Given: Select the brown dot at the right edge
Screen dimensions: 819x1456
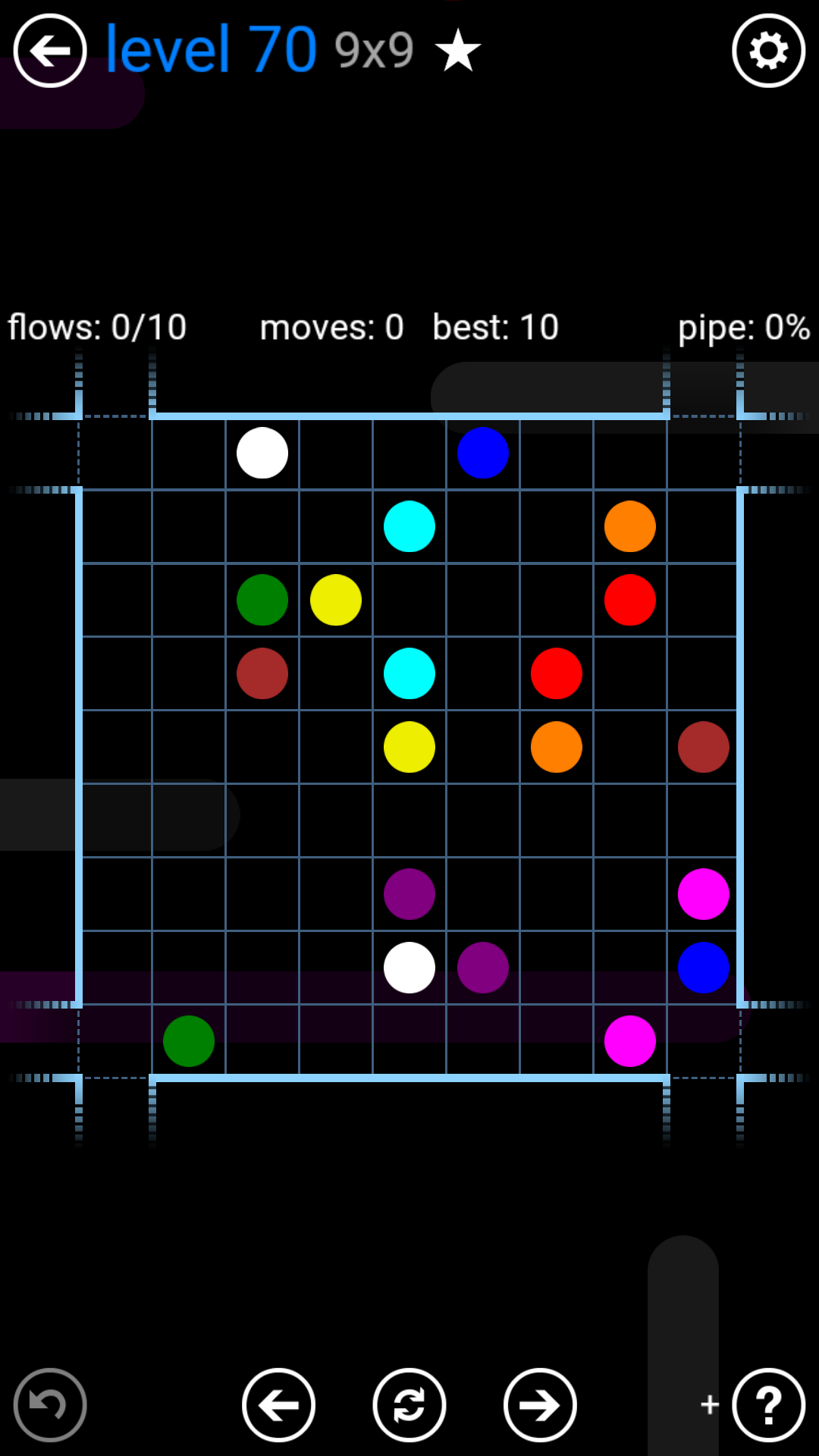Looking at the screenshot, I should [704, 747].
